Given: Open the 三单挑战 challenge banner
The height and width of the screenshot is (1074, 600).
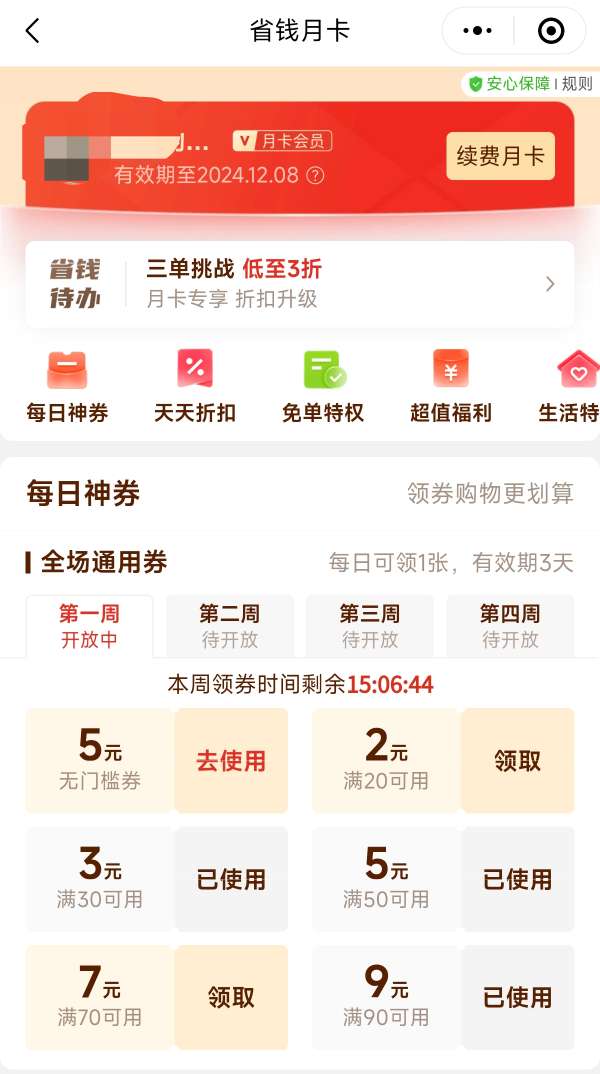Looking at the screenshot, I should point(300,284).
